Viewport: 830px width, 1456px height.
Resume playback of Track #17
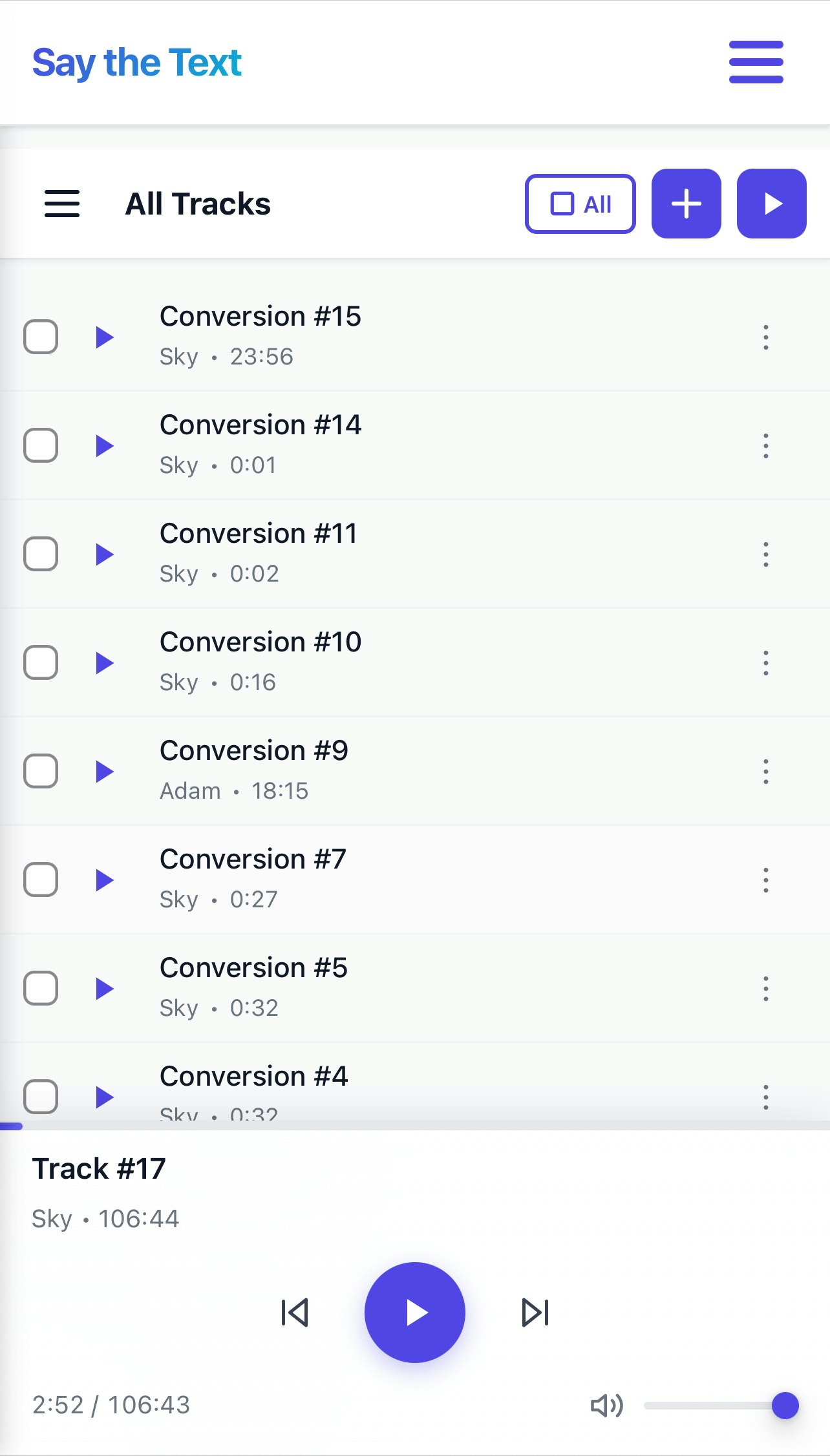point(415,1313)
